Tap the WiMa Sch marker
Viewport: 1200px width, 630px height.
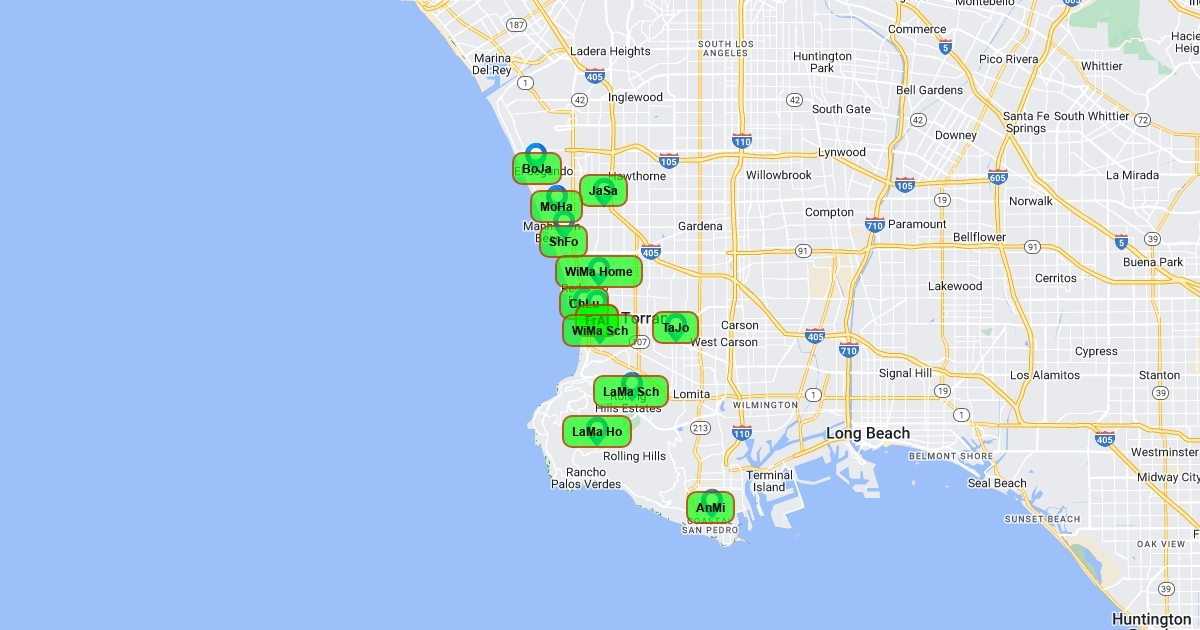600,330
